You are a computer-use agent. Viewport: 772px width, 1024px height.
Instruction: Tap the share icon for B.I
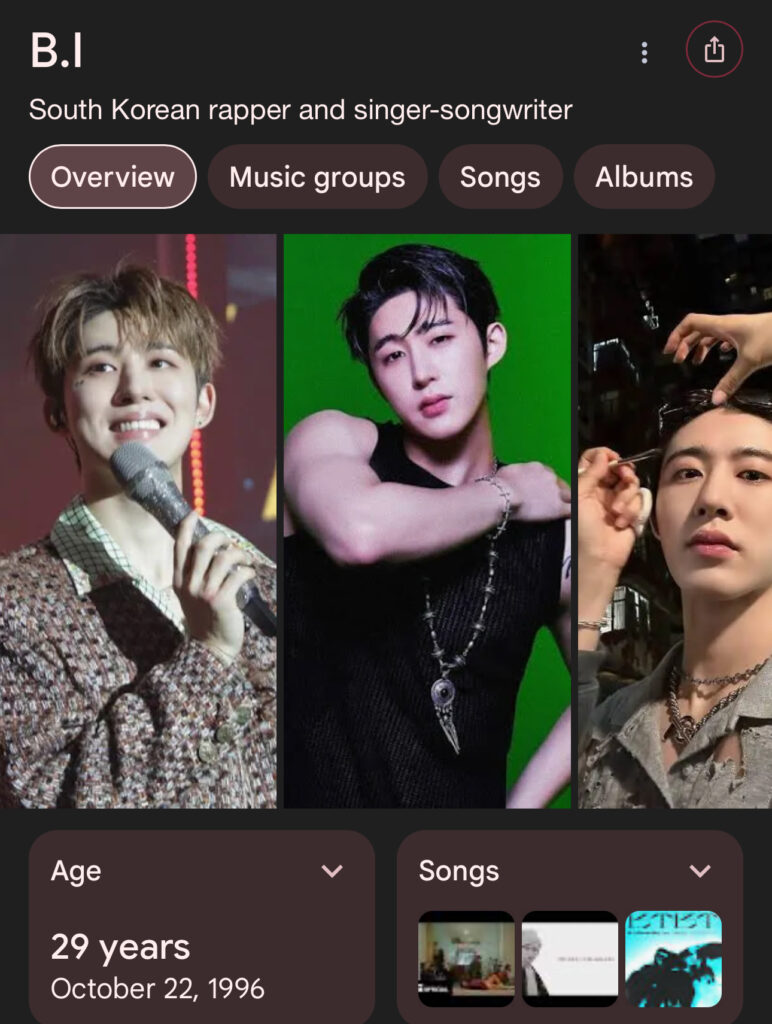point(714,50)
